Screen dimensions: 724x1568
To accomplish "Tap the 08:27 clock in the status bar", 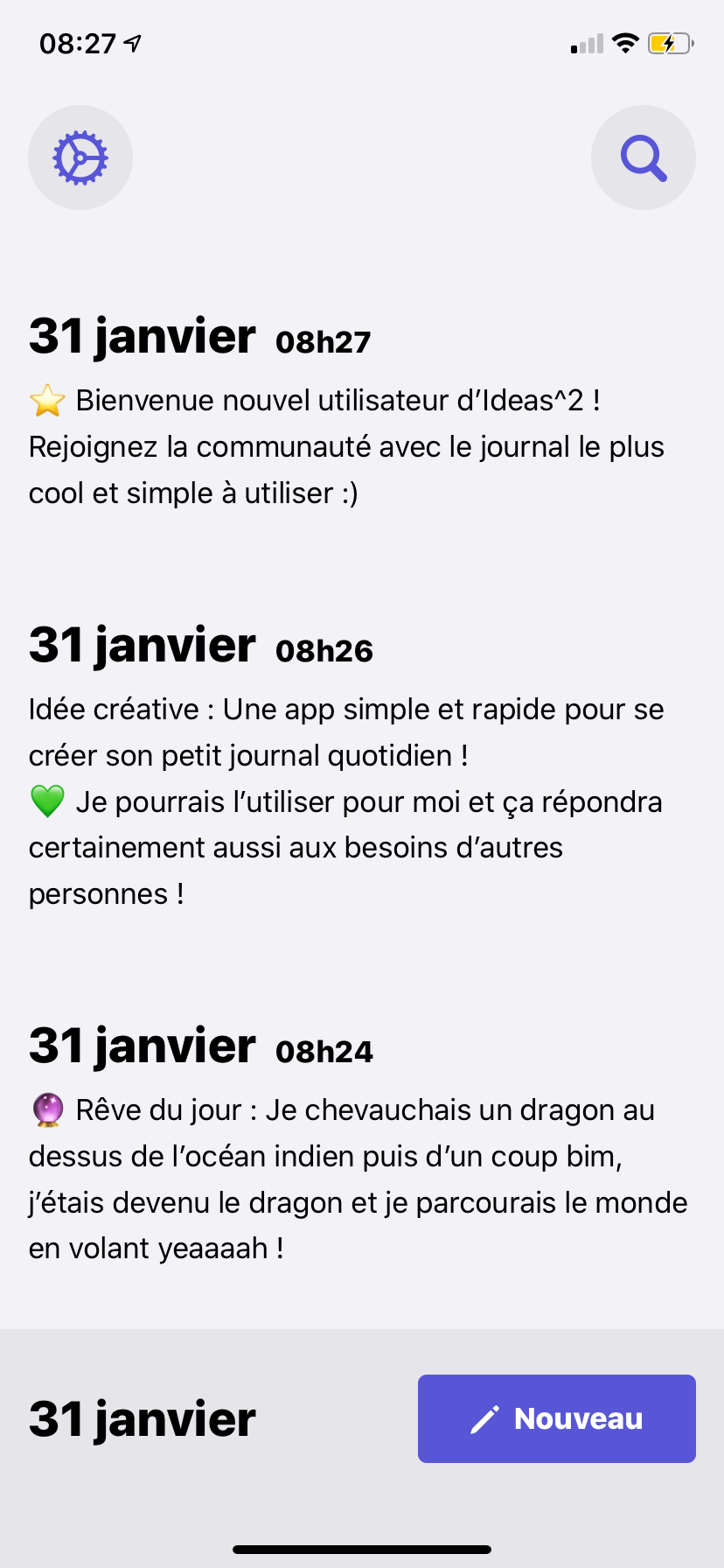I will point(77,42).
